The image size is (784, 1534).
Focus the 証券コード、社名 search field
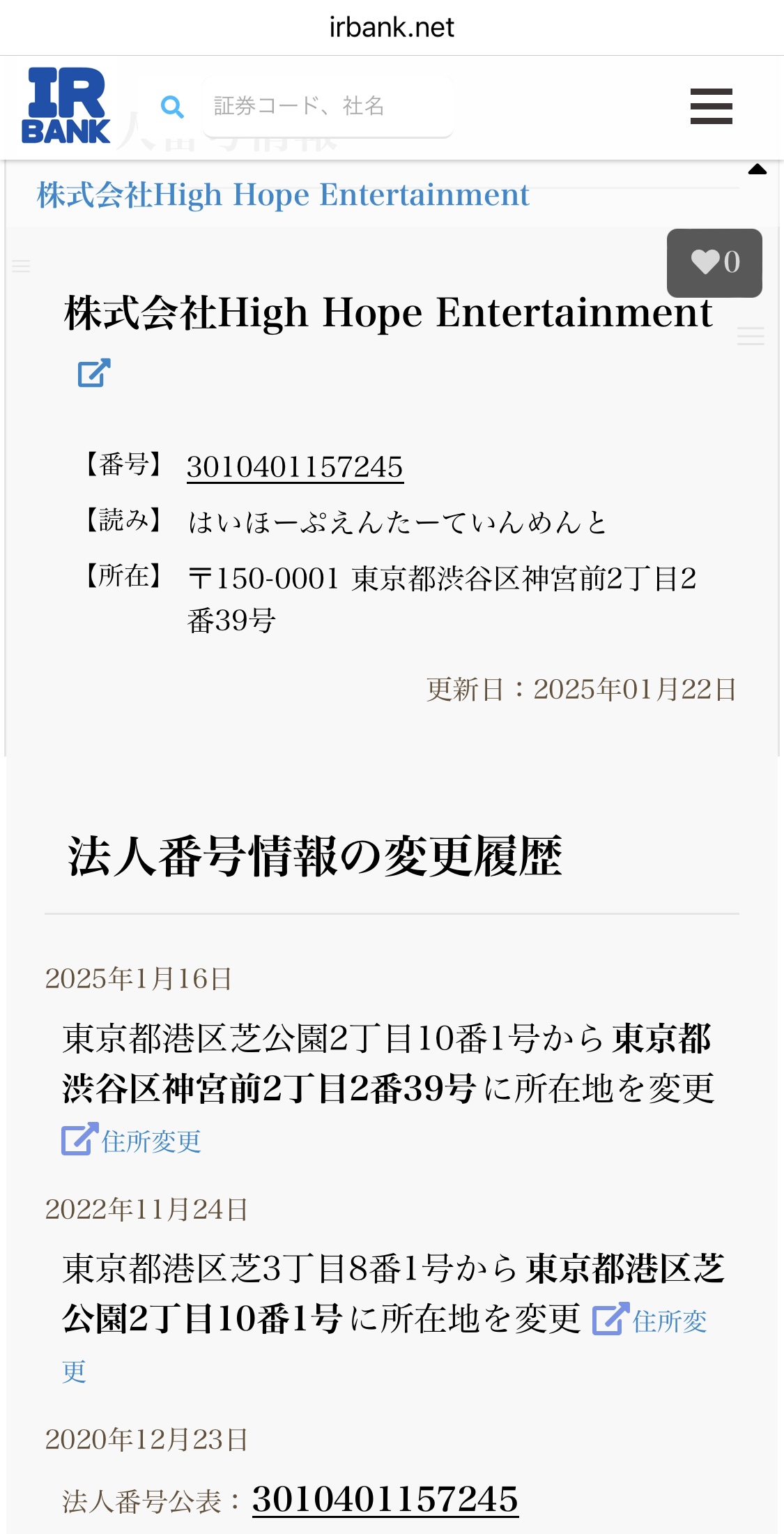[328, 106]
